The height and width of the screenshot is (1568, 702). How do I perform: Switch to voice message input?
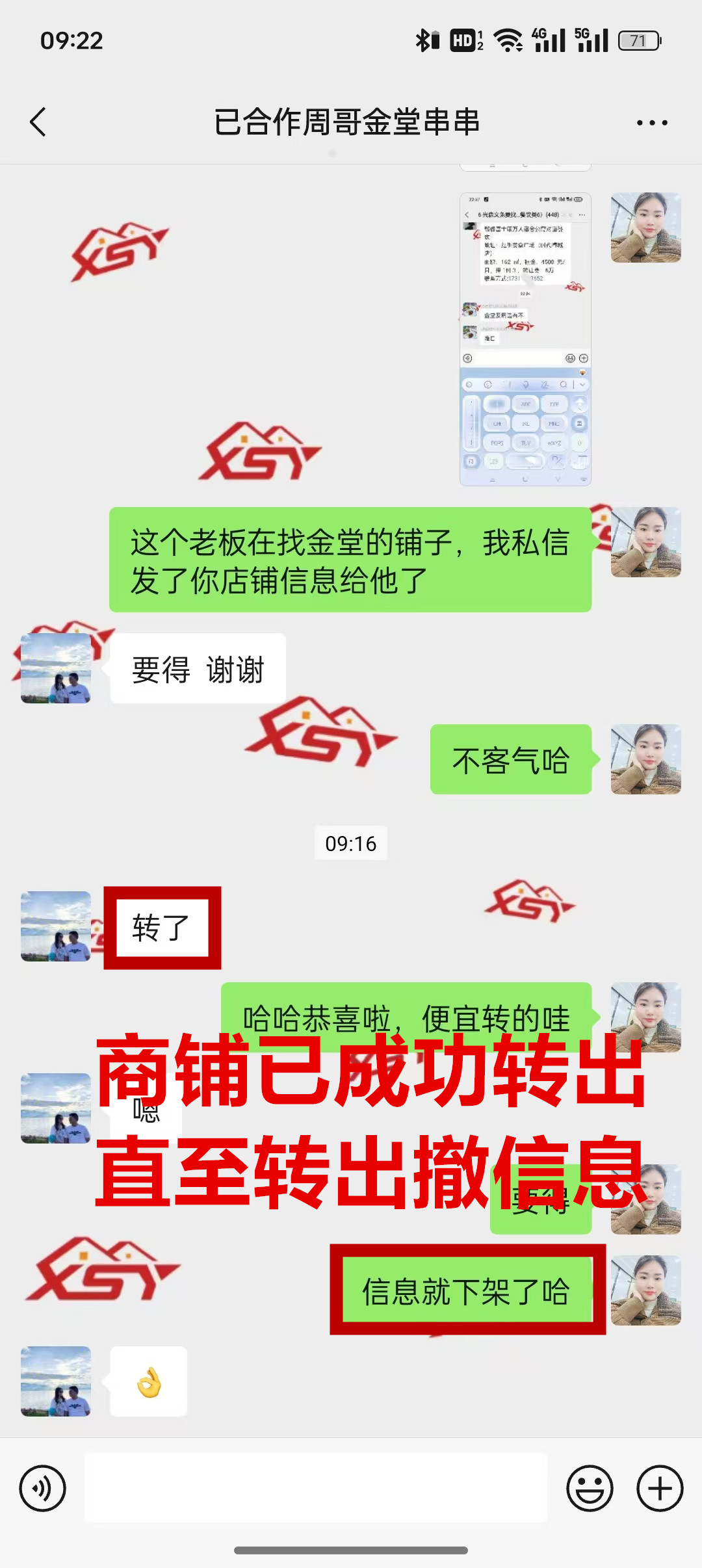click(43, 1488)
